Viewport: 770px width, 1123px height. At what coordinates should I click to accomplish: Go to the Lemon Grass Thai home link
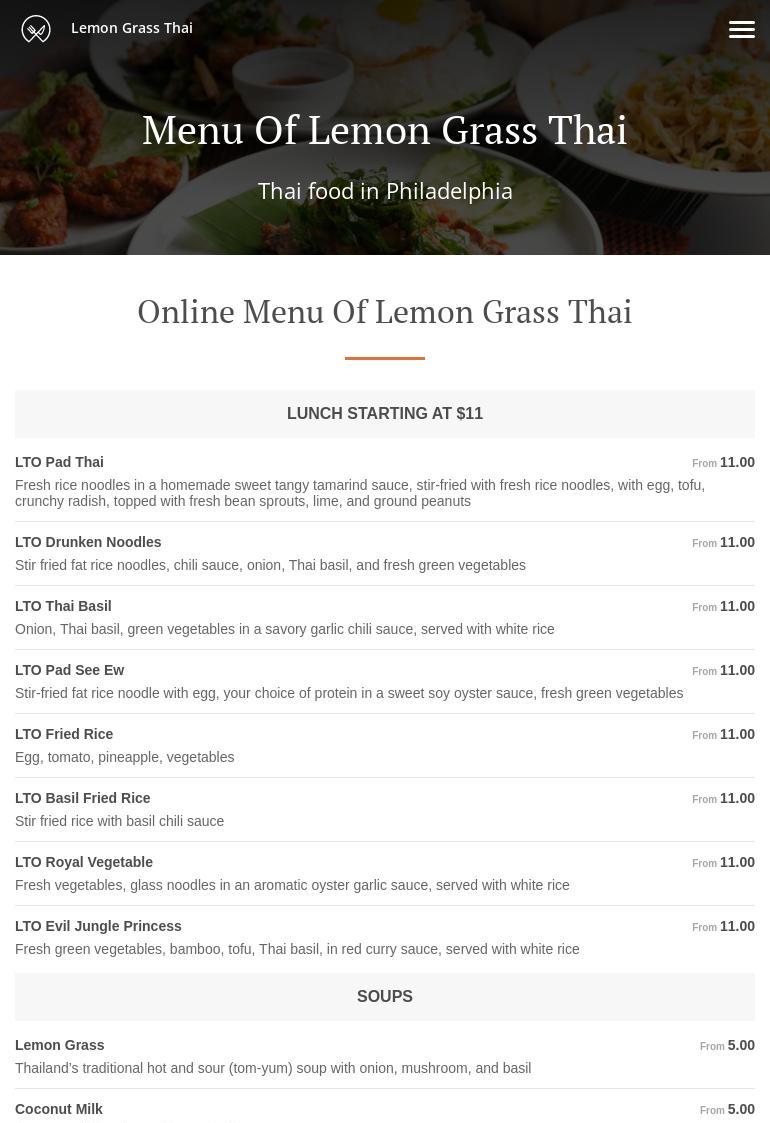(x=131, y=28)
